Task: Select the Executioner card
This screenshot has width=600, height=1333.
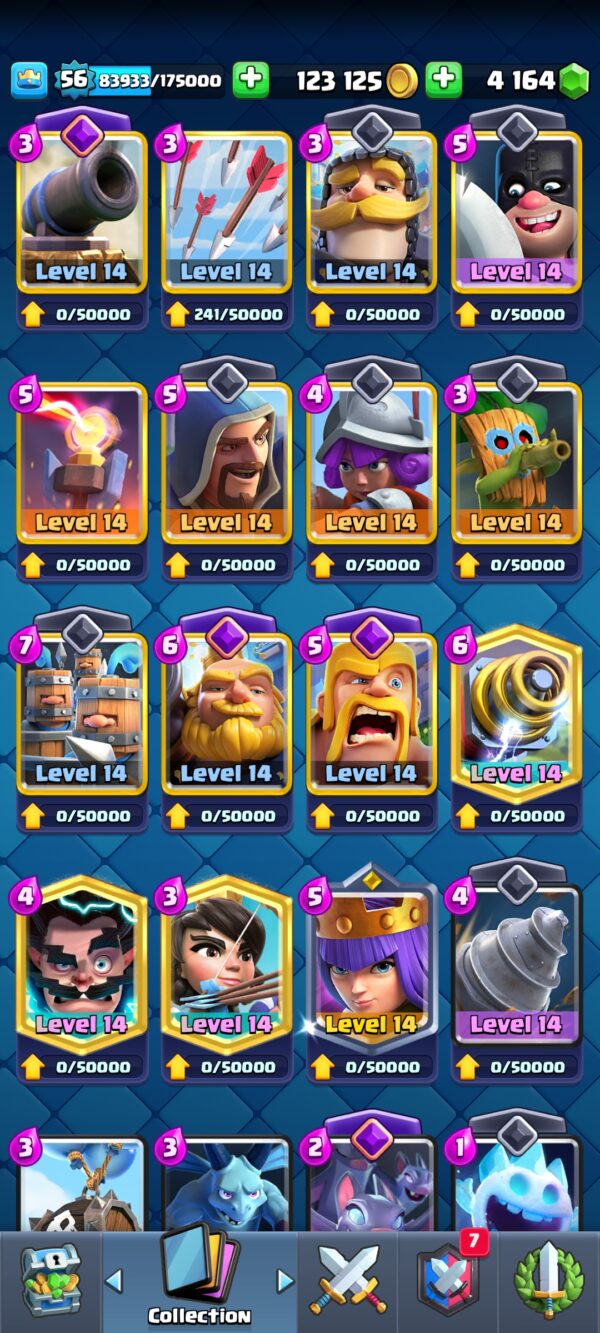Action: (516, 212)
